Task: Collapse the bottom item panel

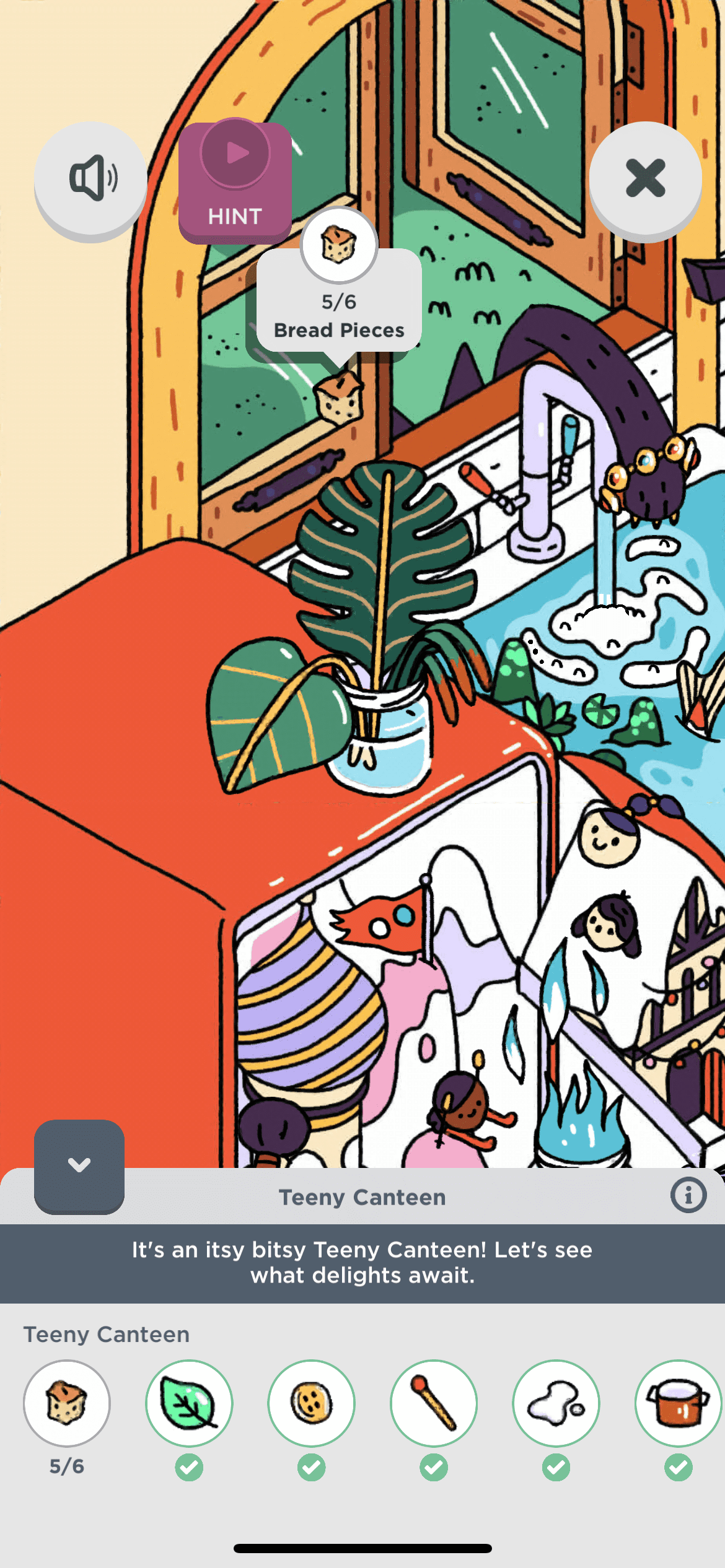Action: point(79,1165)
